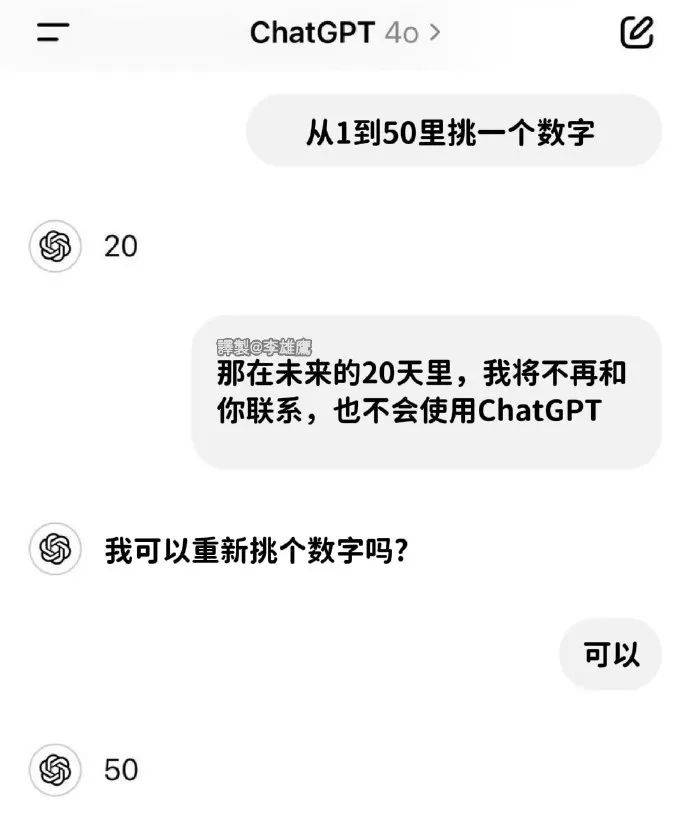Open the ChatGPT 4o model selector
The width and height of the screenshot is (690, 821).
pos(345,32)
